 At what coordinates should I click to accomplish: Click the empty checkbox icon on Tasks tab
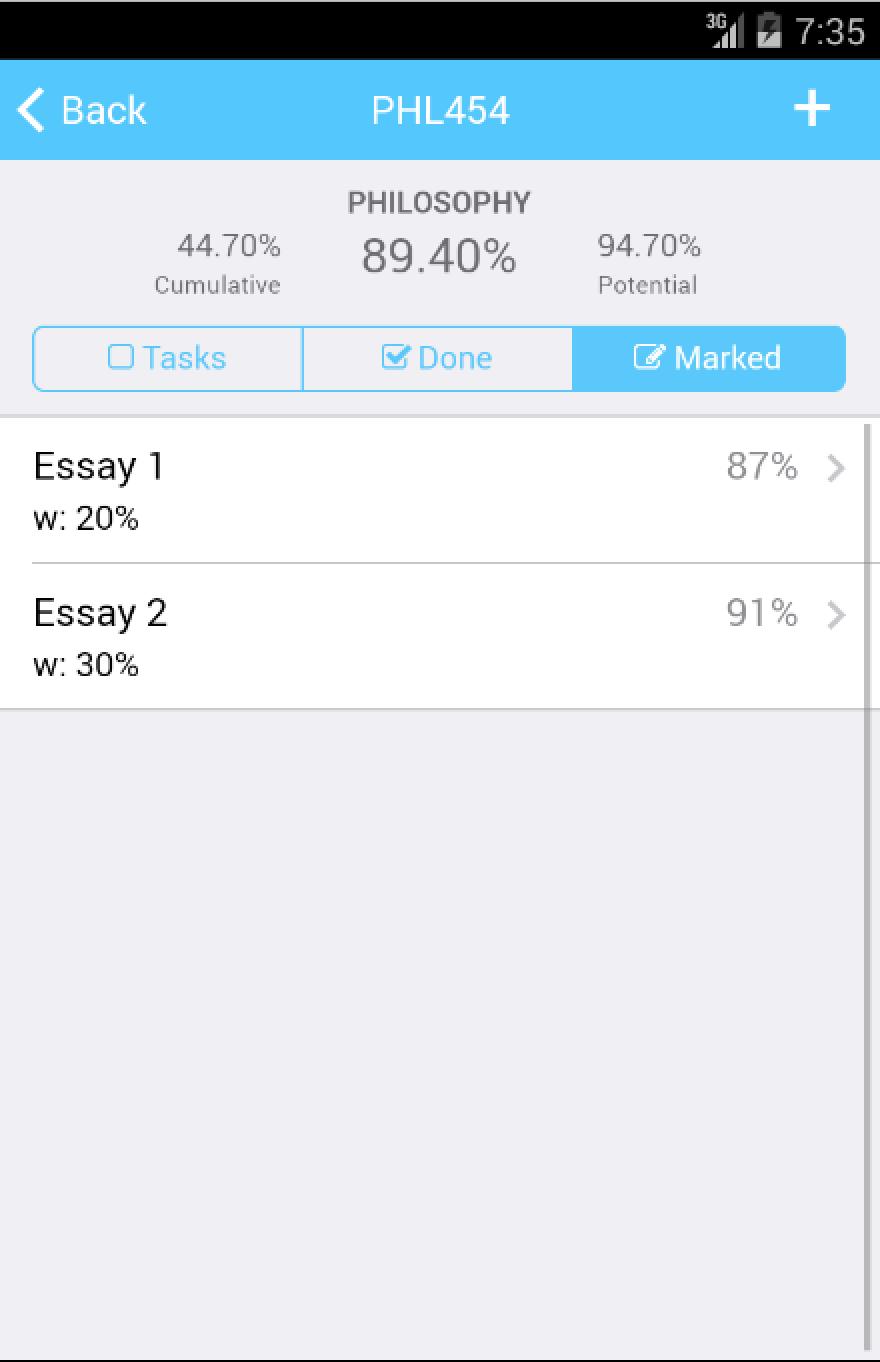point(121,356)
